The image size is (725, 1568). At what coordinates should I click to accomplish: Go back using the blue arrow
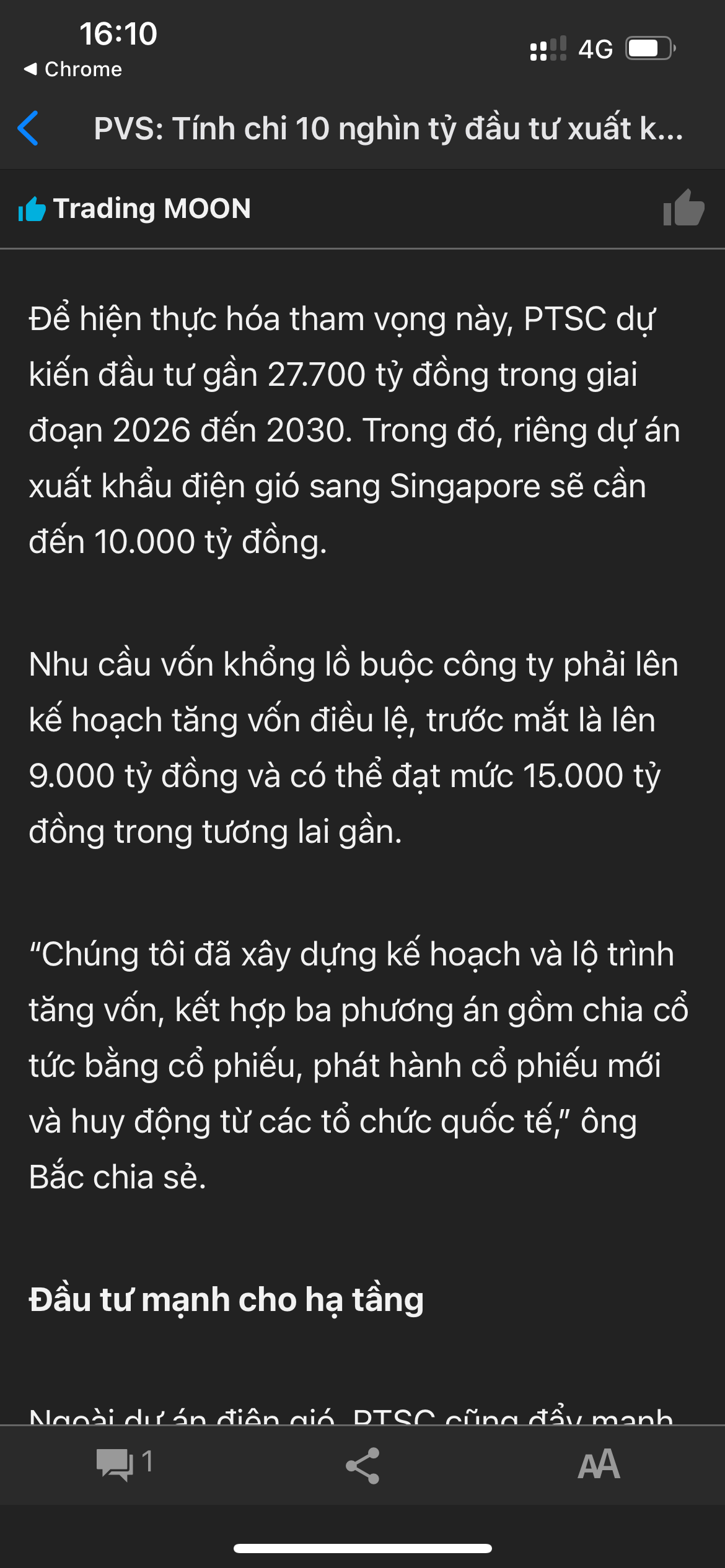[29, 128]
